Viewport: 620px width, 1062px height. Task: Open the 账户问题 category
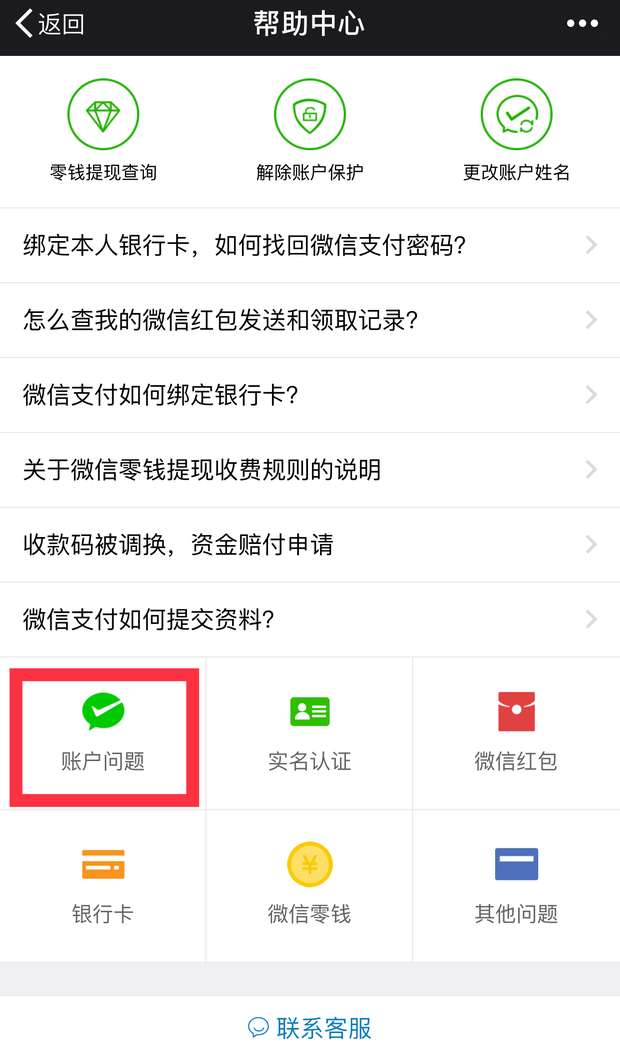103,734
